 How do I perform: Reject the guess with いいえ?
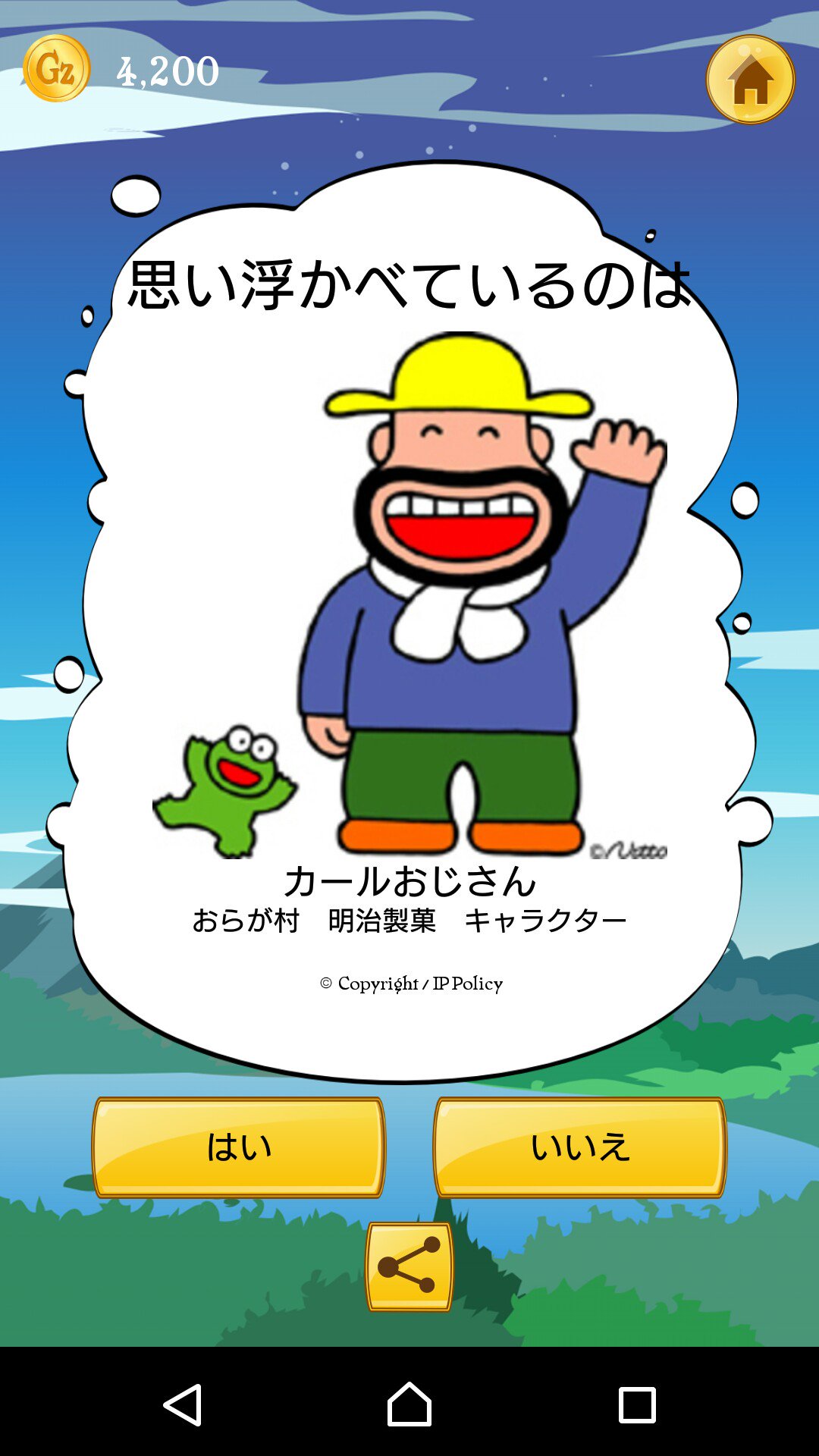tap(580, 1147)
